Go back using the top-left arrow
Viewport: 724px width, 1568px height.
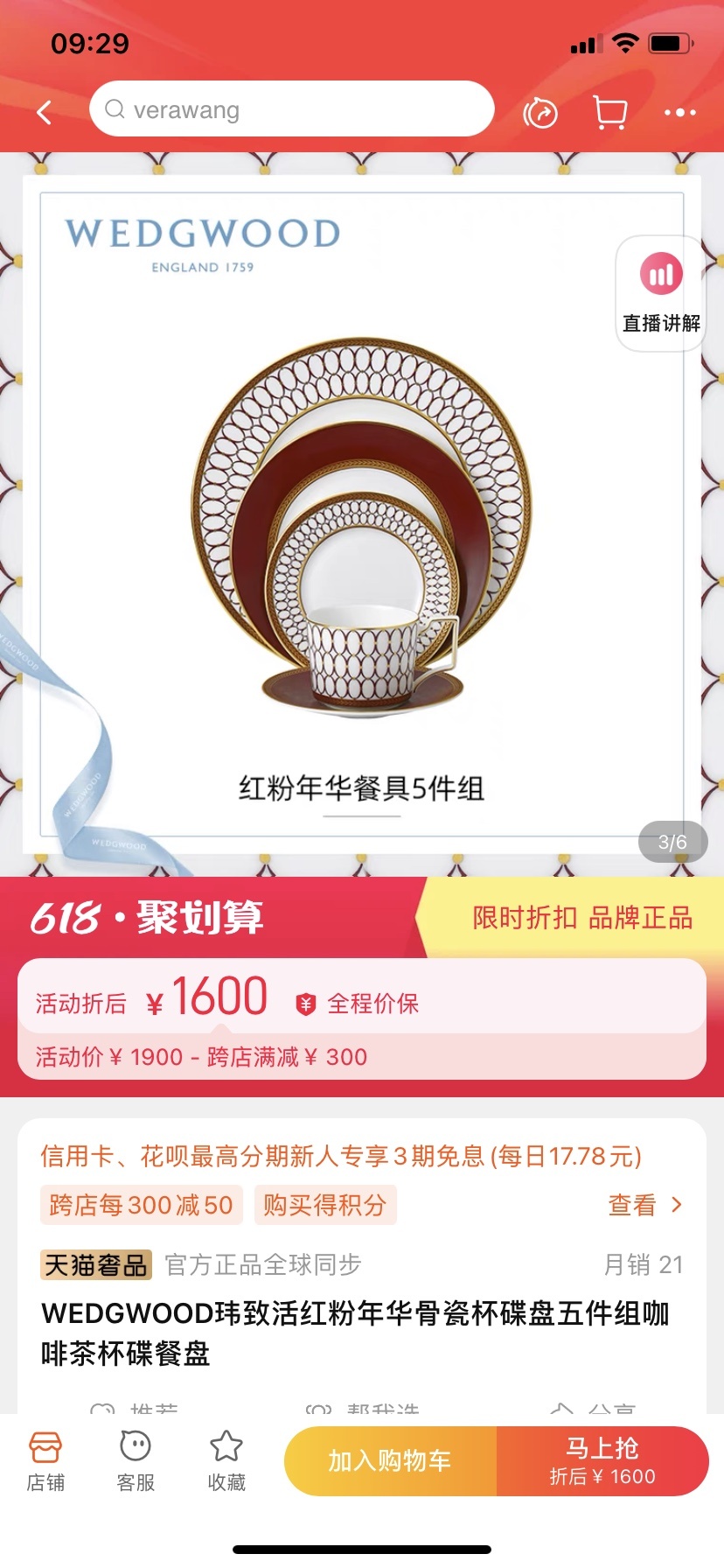pyautogui.click(x=45, y=112)
